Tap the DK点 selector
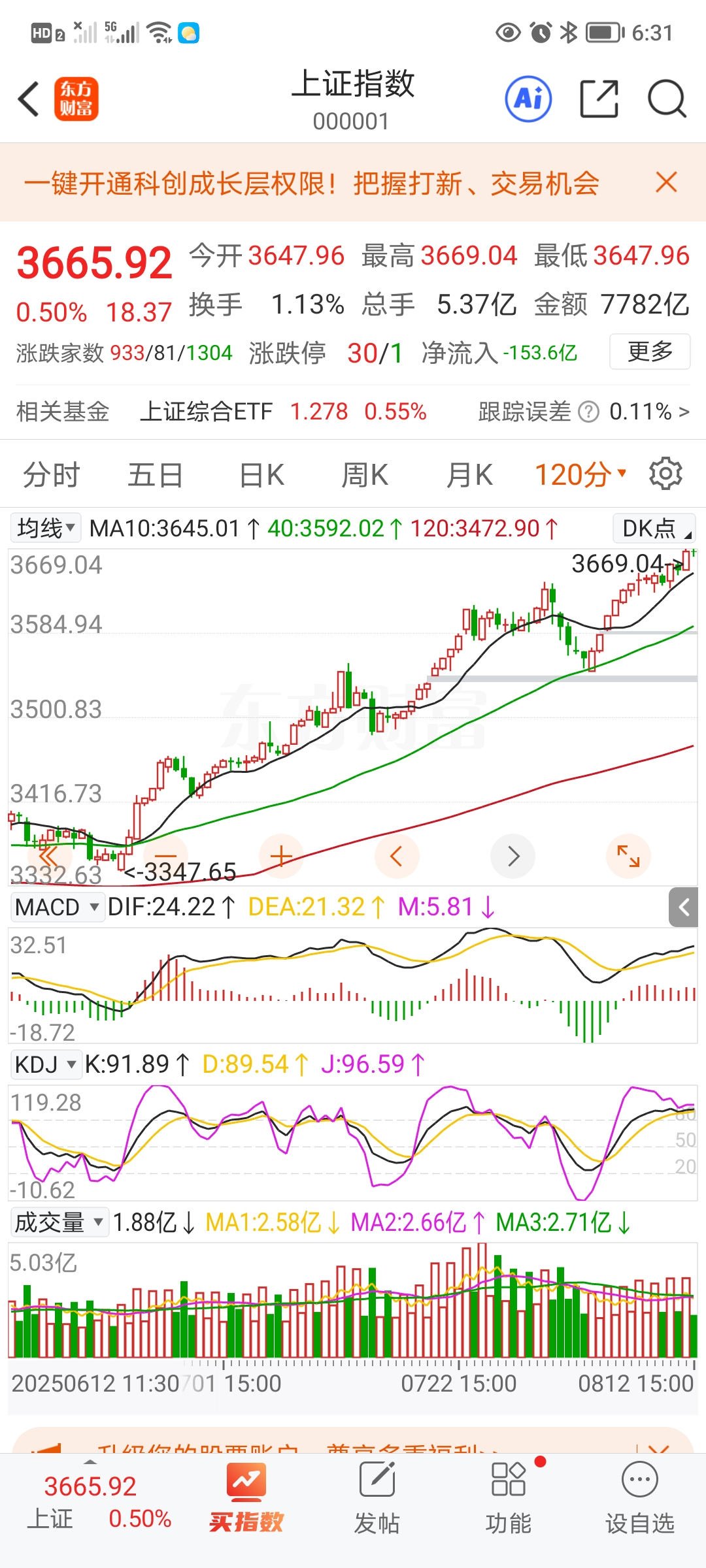706x1568 pixels. pos(654,528)
